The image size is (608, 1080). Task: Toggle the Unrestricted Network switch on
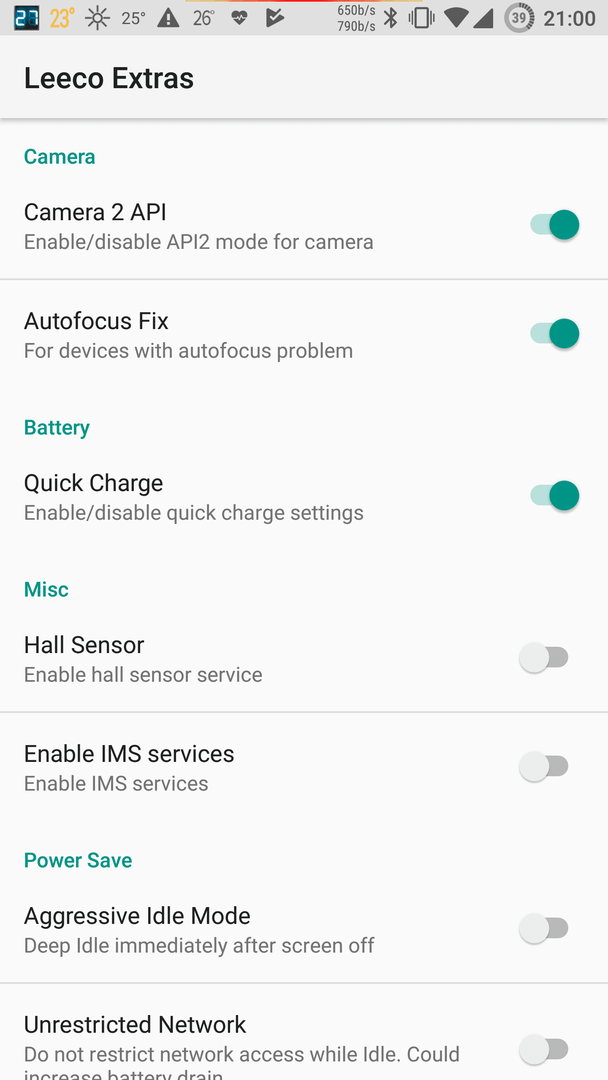[544, 1050]
